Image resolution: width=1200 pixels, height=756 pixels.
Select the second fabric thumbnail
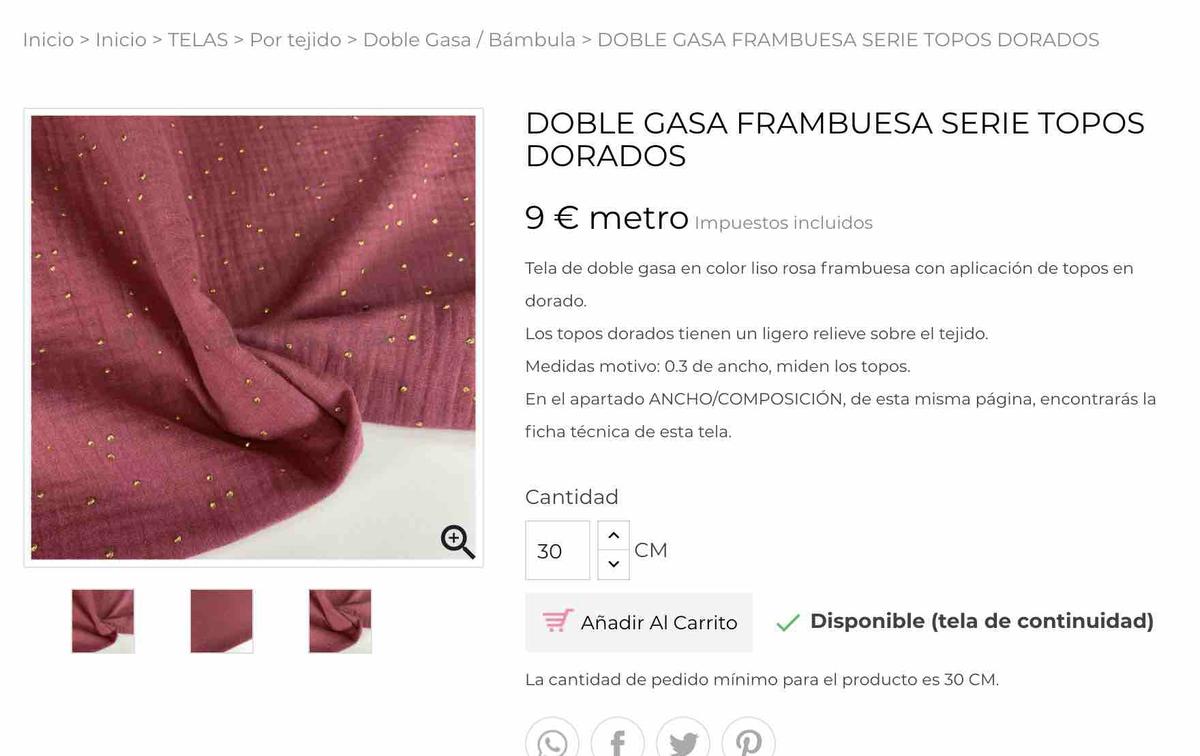pos(222,621)
